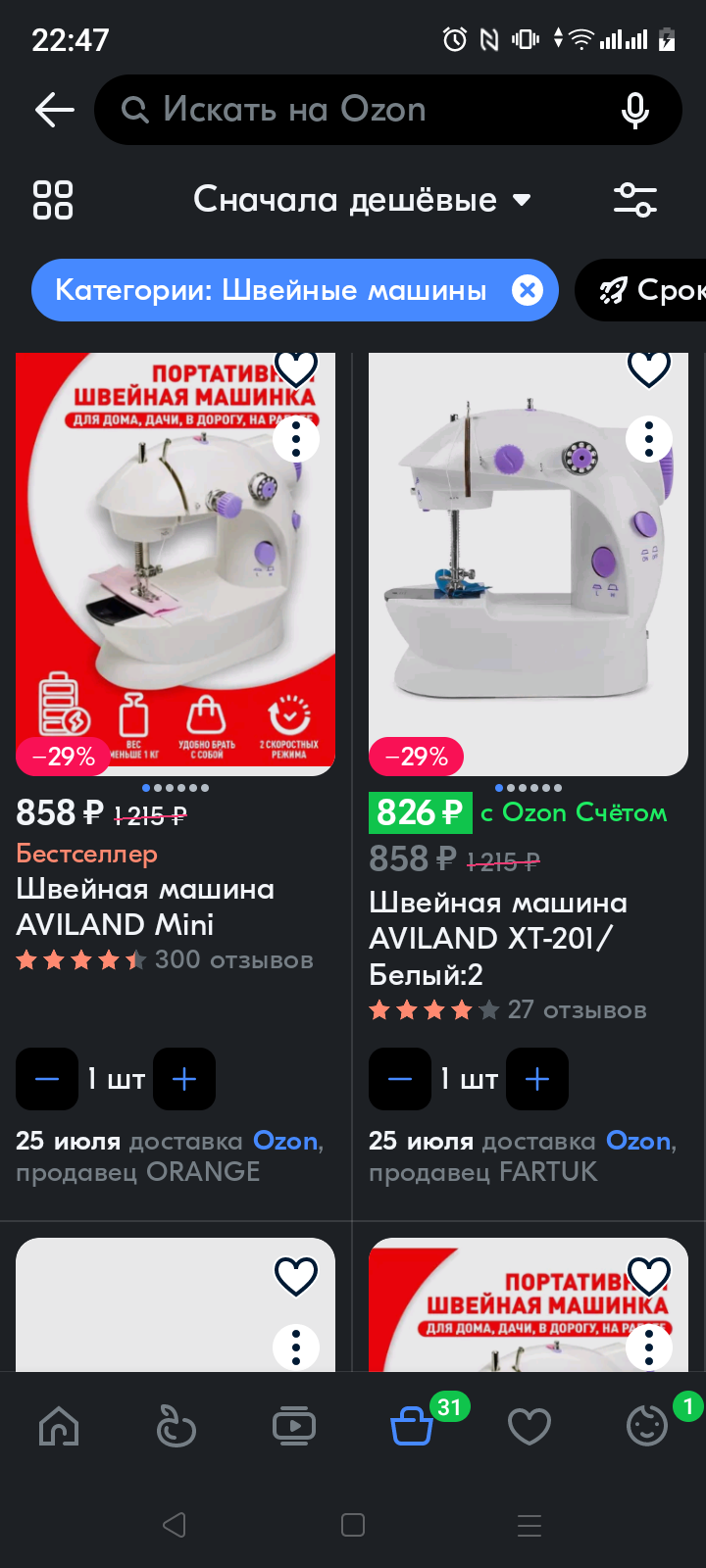Like the AVILAND XT-201 sewing machine
Image resolution: width=706 pixels, height=1568 pixels.
tap(648, 369)
